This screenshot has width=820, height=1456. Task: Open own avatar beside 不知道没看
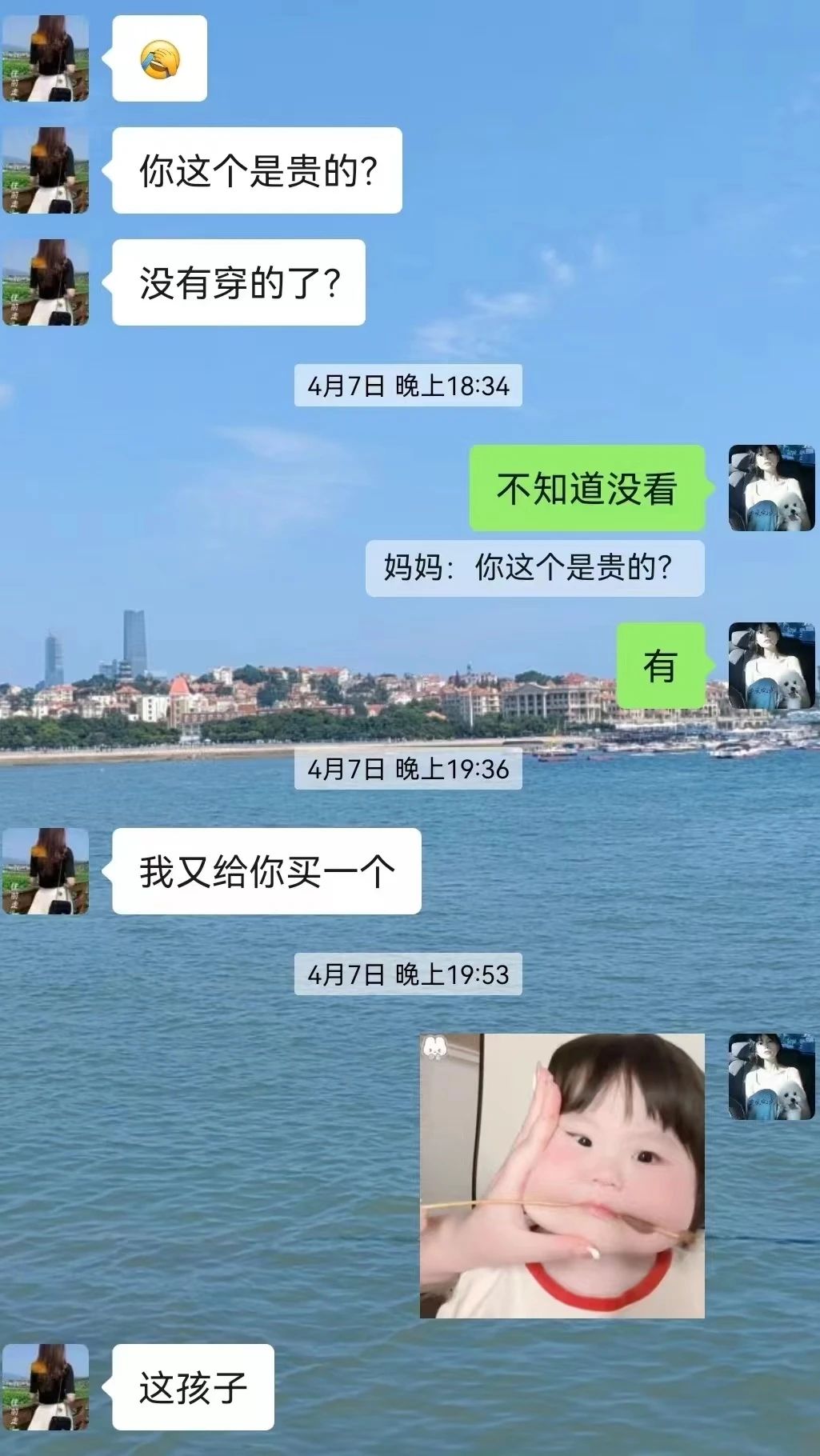pos(770,488)
